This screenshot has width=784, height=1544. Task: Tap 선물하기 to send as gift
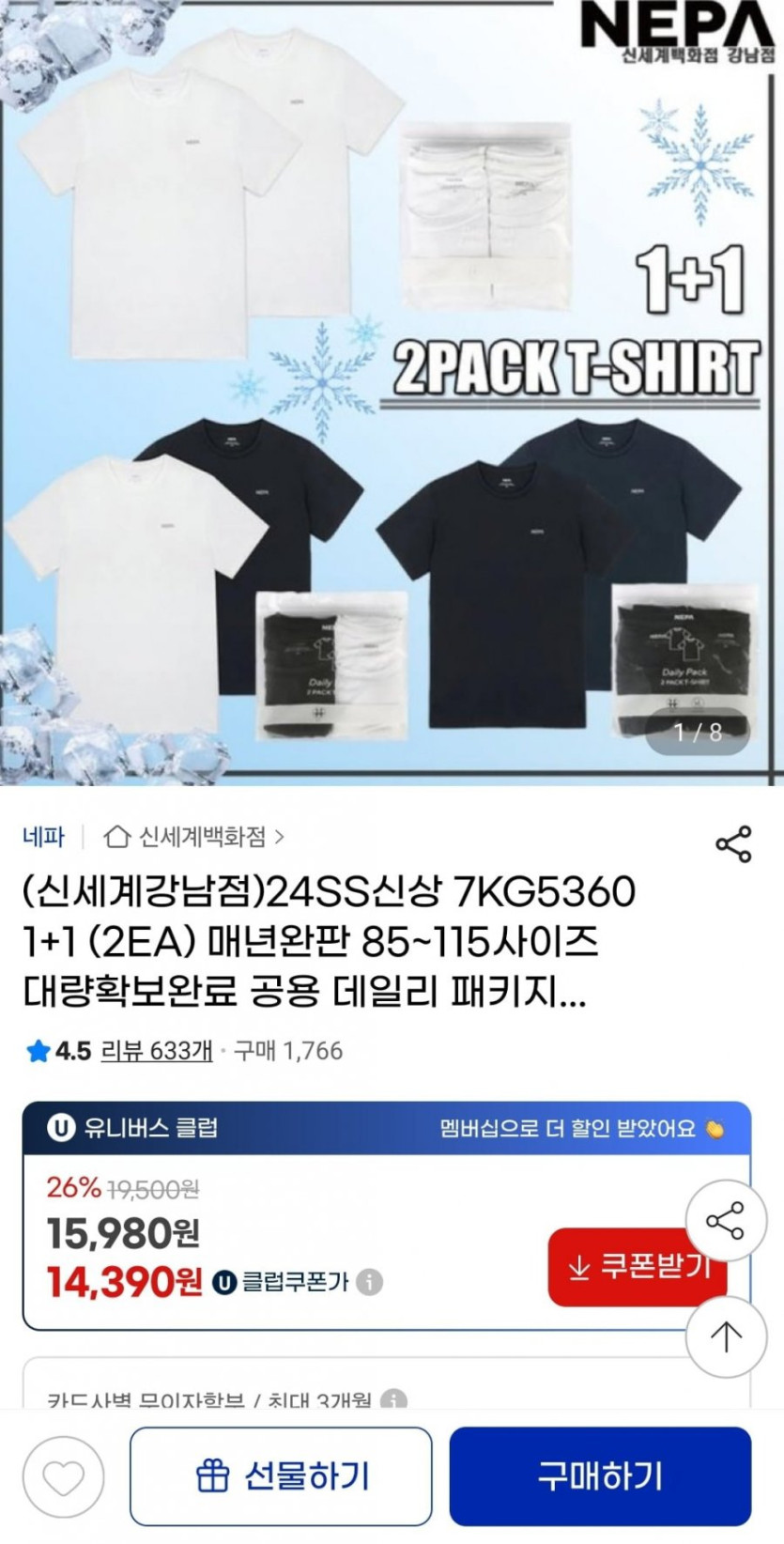pyautogui.click(x=281, y=1476)
